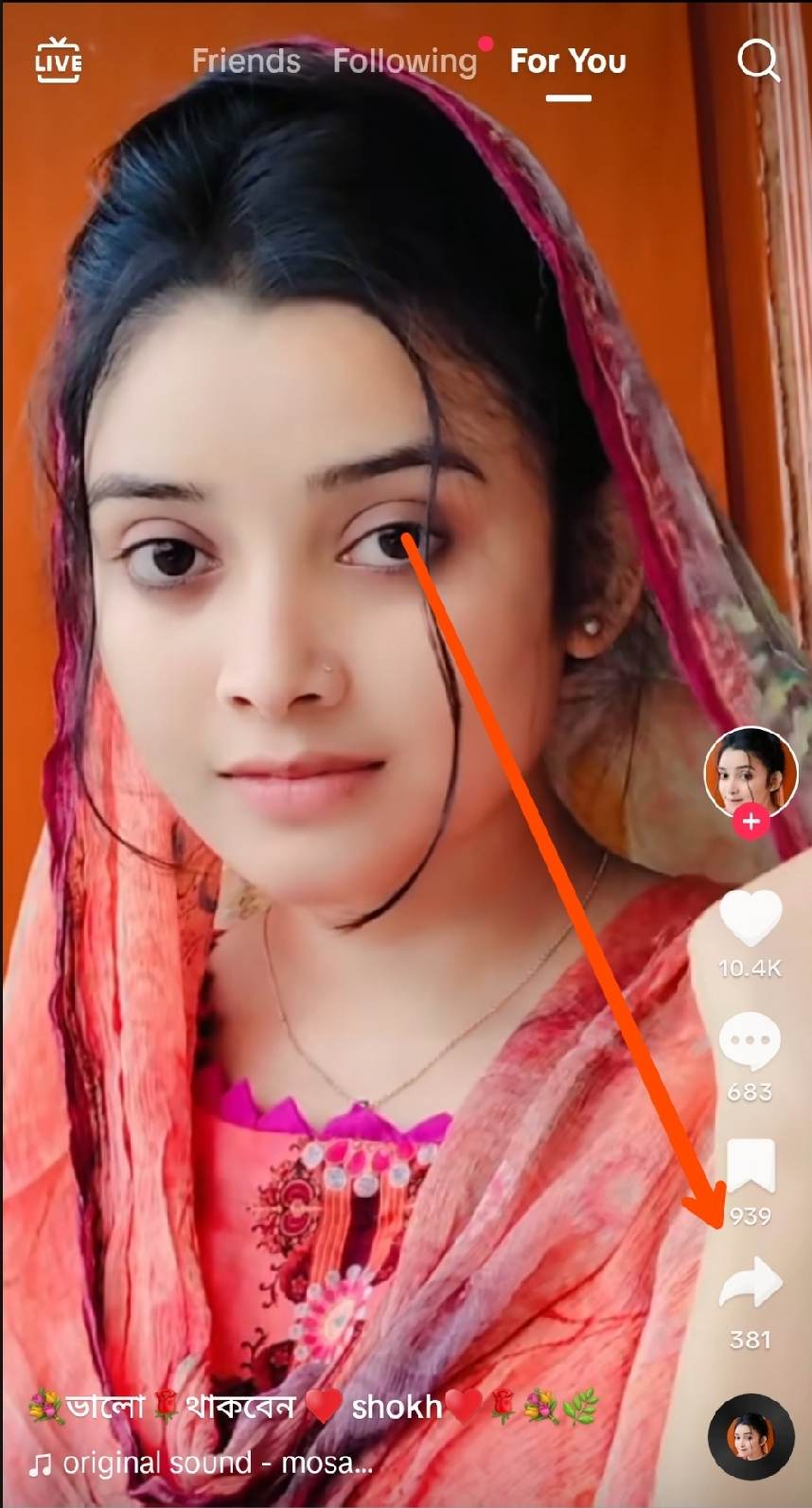Switch to the Following tab
This screenshot has width=812, height=1508.
coord(405,62)
